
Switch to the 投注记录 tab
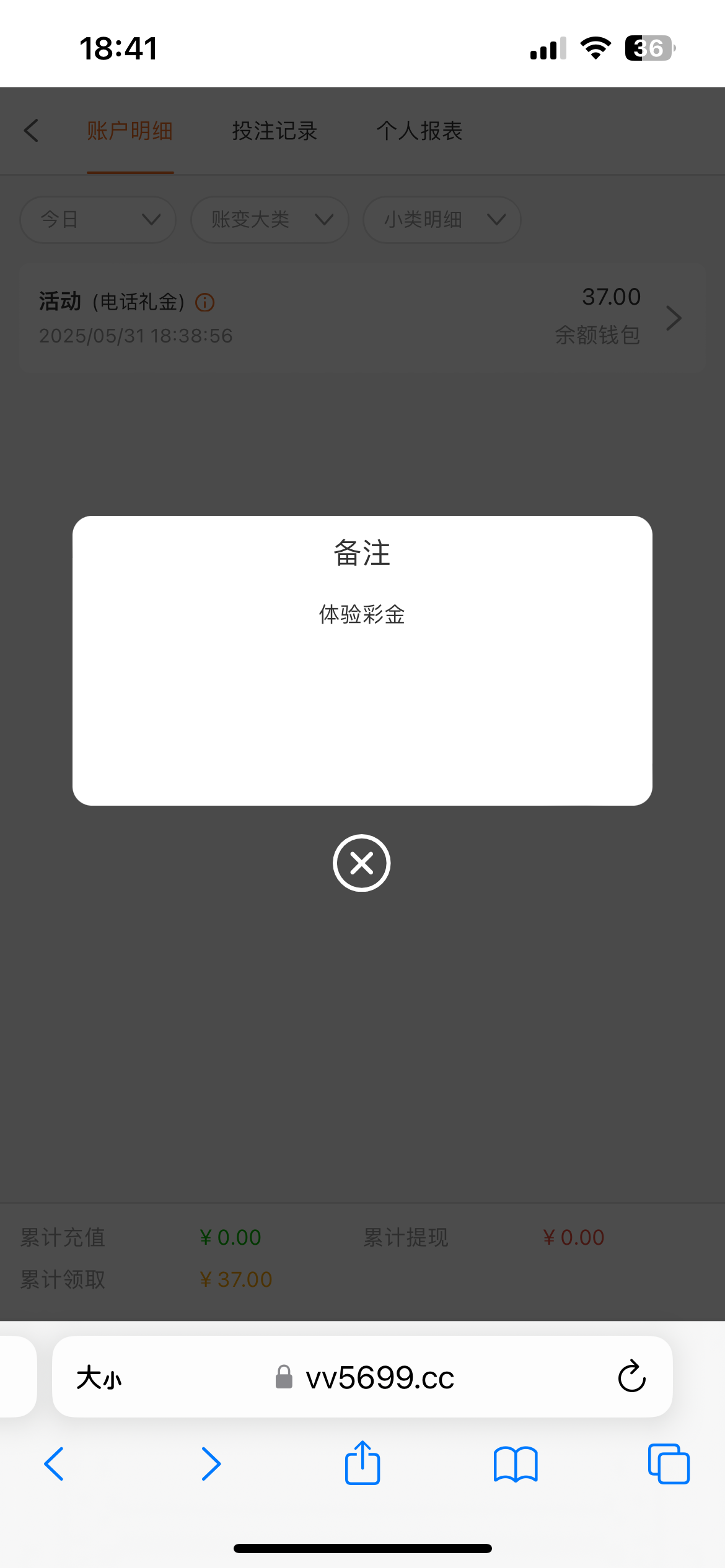point(275,131)
